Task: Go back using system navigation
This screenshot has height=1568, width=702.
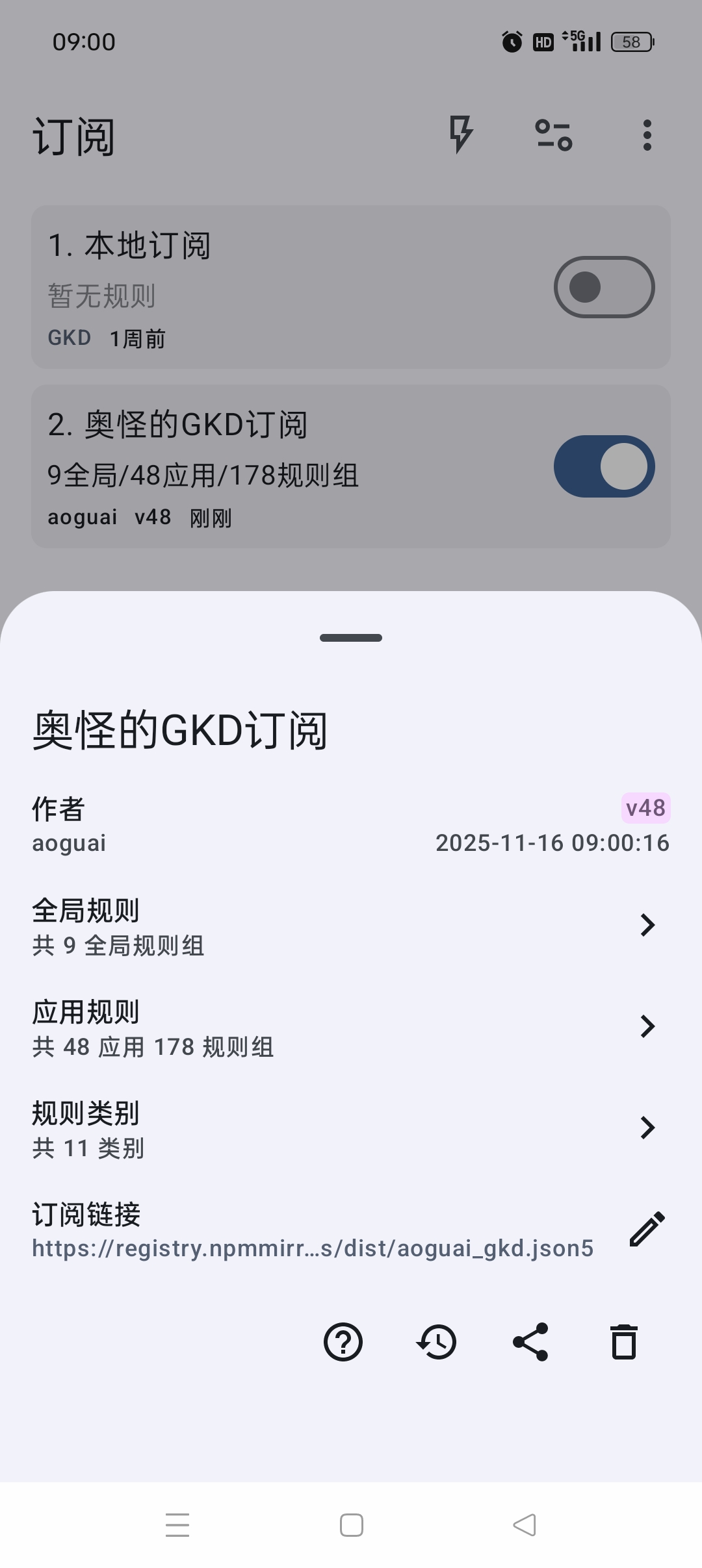Action: [524, 1525]
